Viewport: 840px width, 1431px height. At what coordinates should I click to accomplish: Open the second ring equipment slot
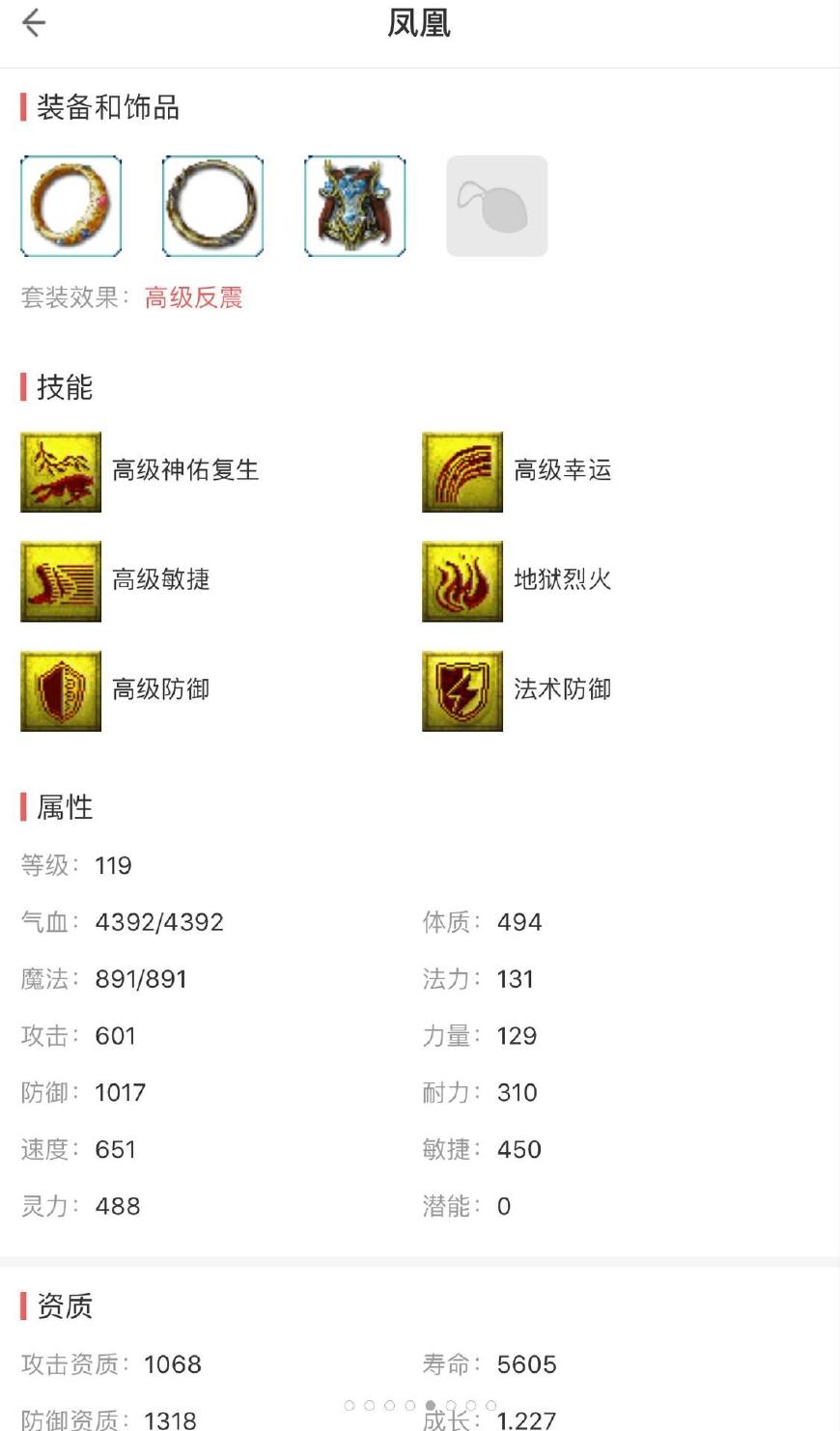[x=212, y=205]
